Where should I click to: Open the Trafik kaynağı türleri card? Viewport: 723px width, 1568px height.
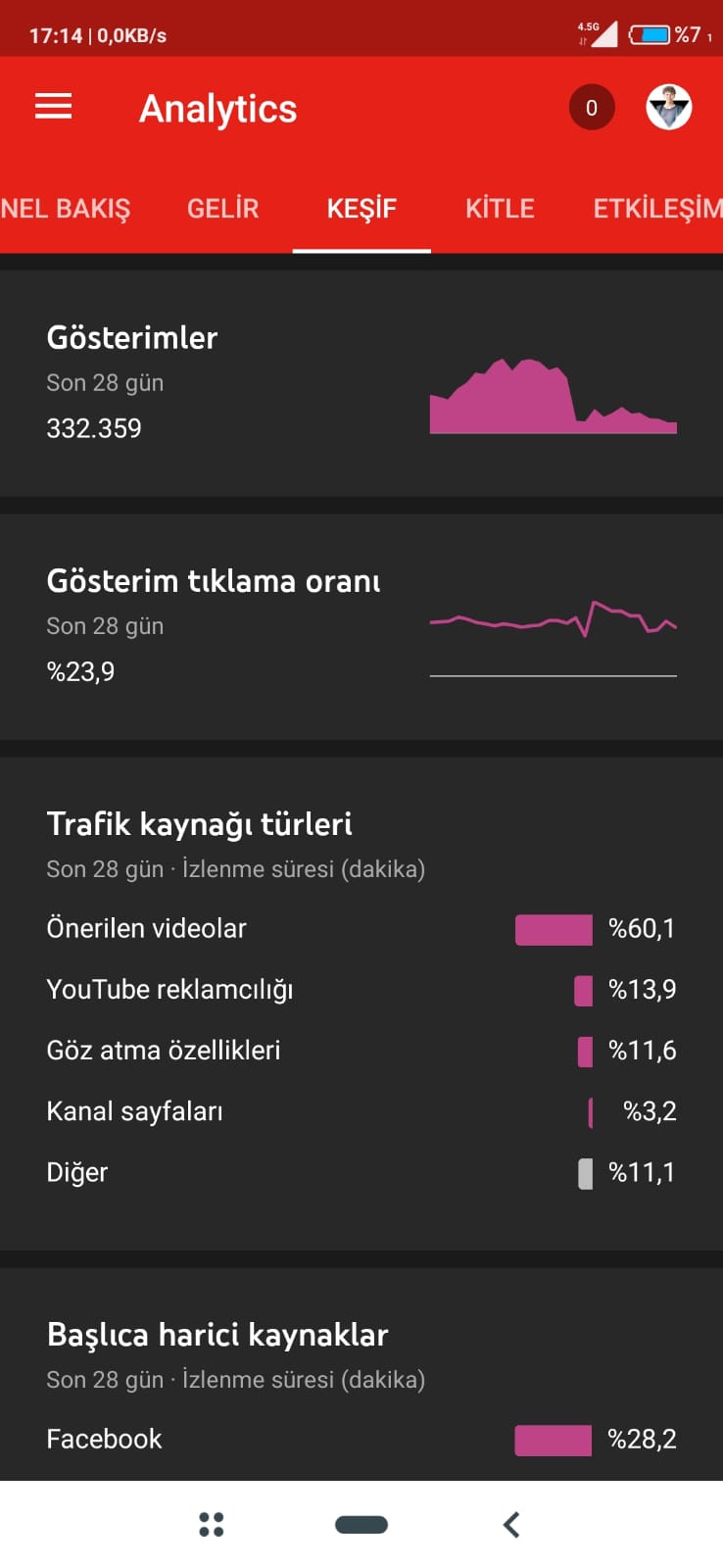point(361,1004)
